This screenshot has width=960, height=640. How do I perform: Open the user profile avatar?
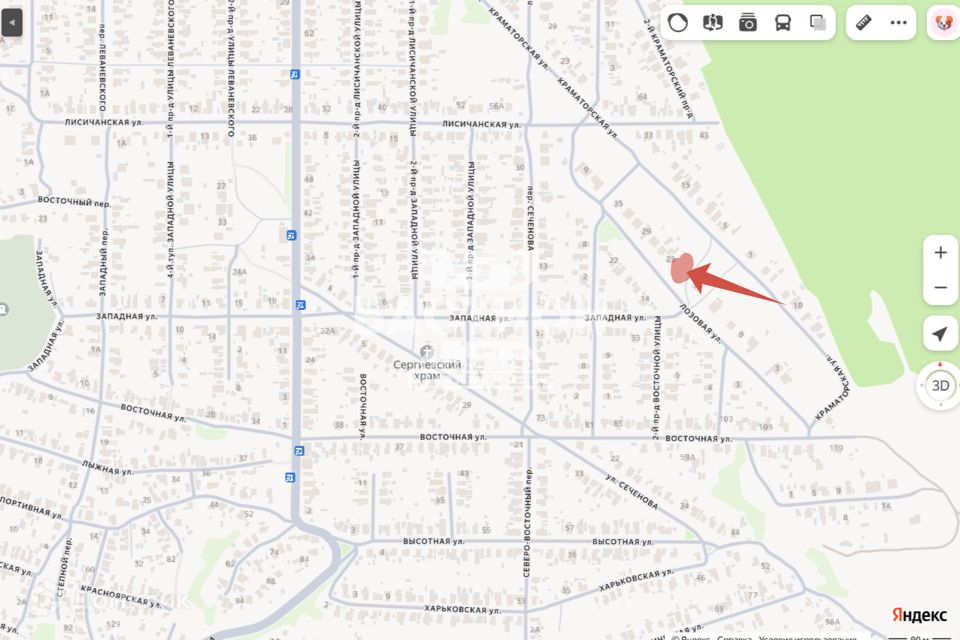click(942, 22)
